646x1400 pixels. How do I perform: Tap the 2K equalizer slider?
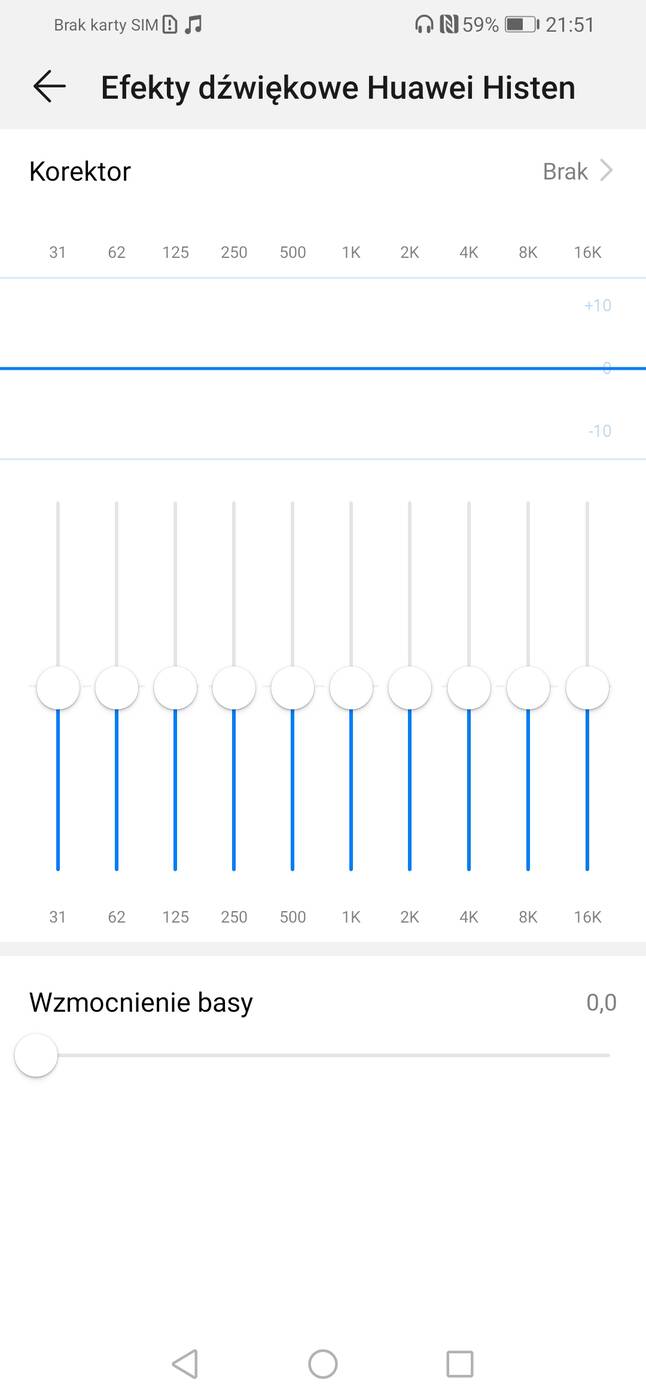coord(410,688)
